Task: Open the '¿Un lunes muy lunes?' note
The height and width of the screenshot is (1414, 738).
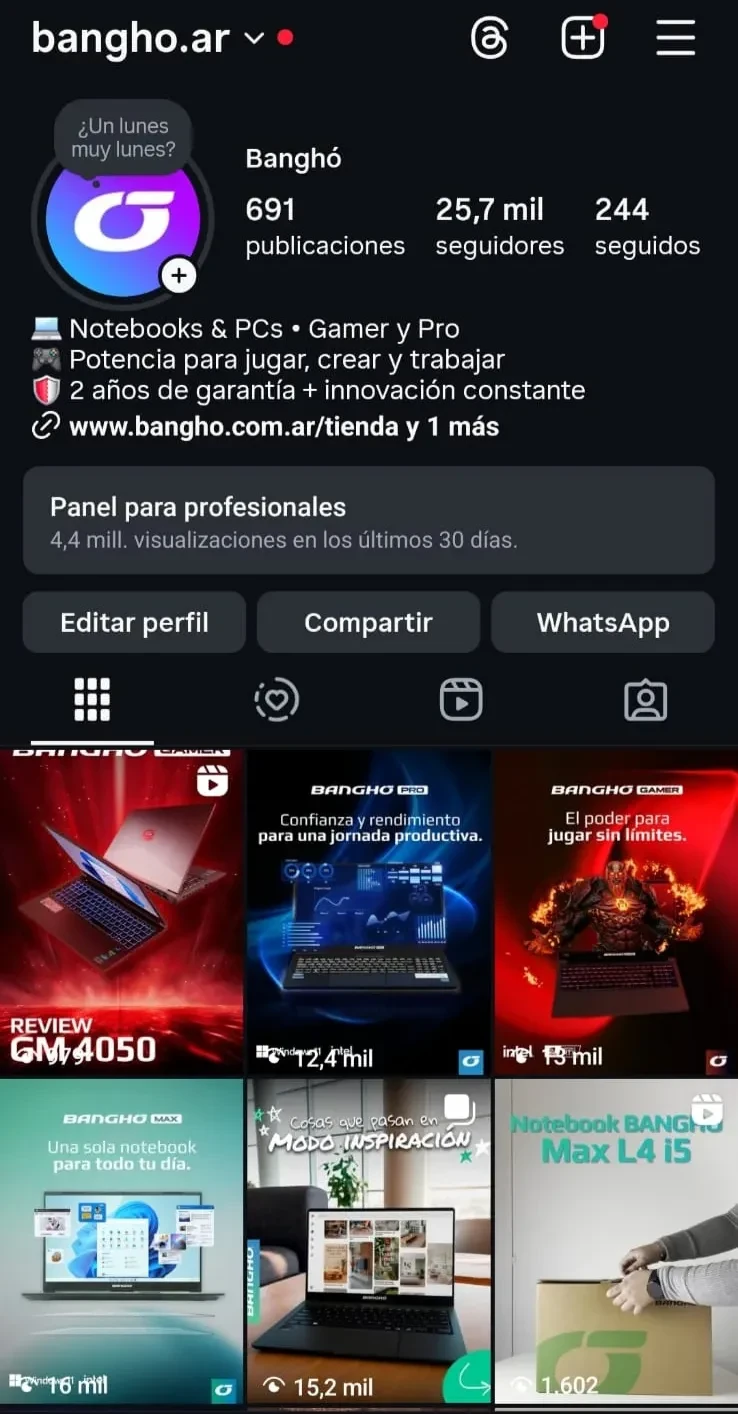Action: [x=122, y=138]
